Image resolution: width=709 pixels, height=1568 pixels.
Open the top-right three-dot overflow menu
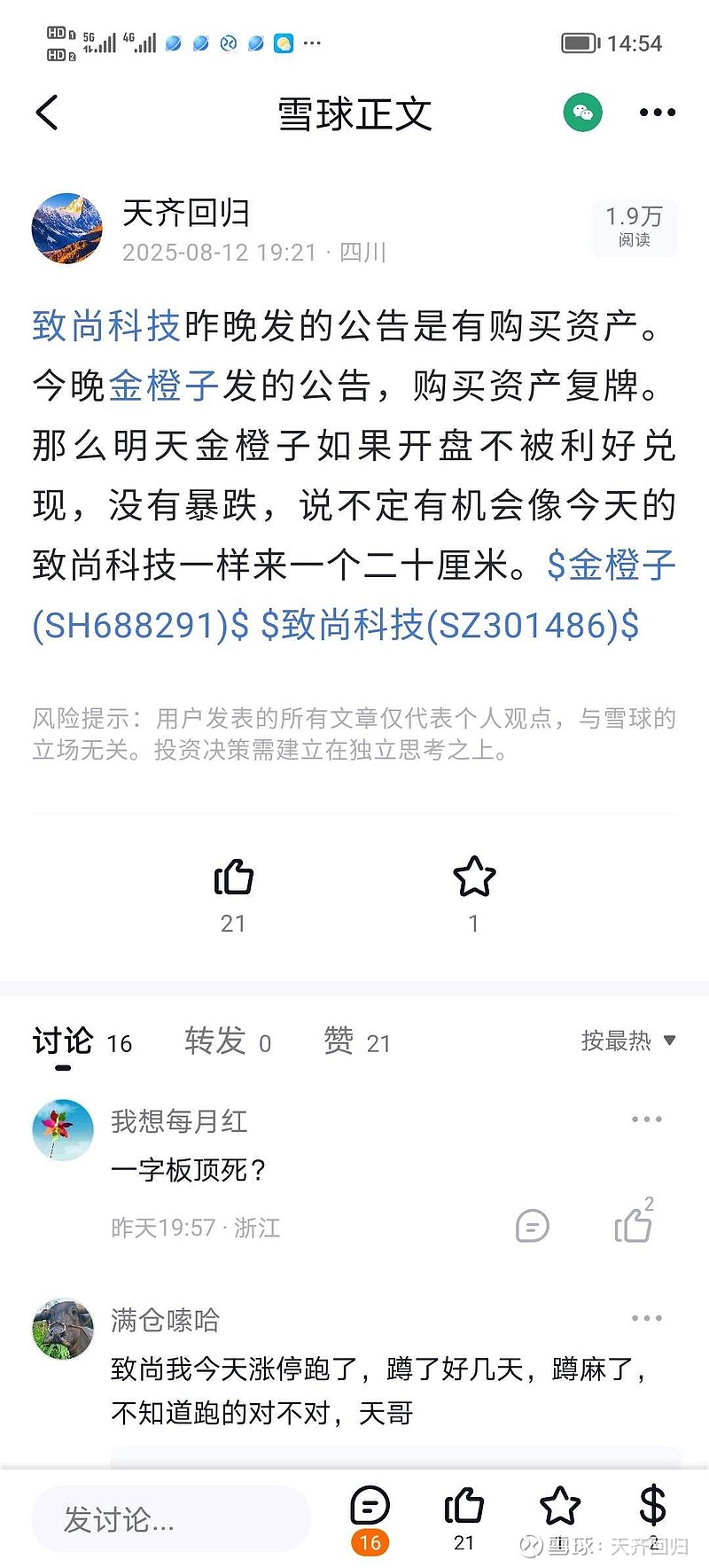pyautogui.click(x=657, y=113)
